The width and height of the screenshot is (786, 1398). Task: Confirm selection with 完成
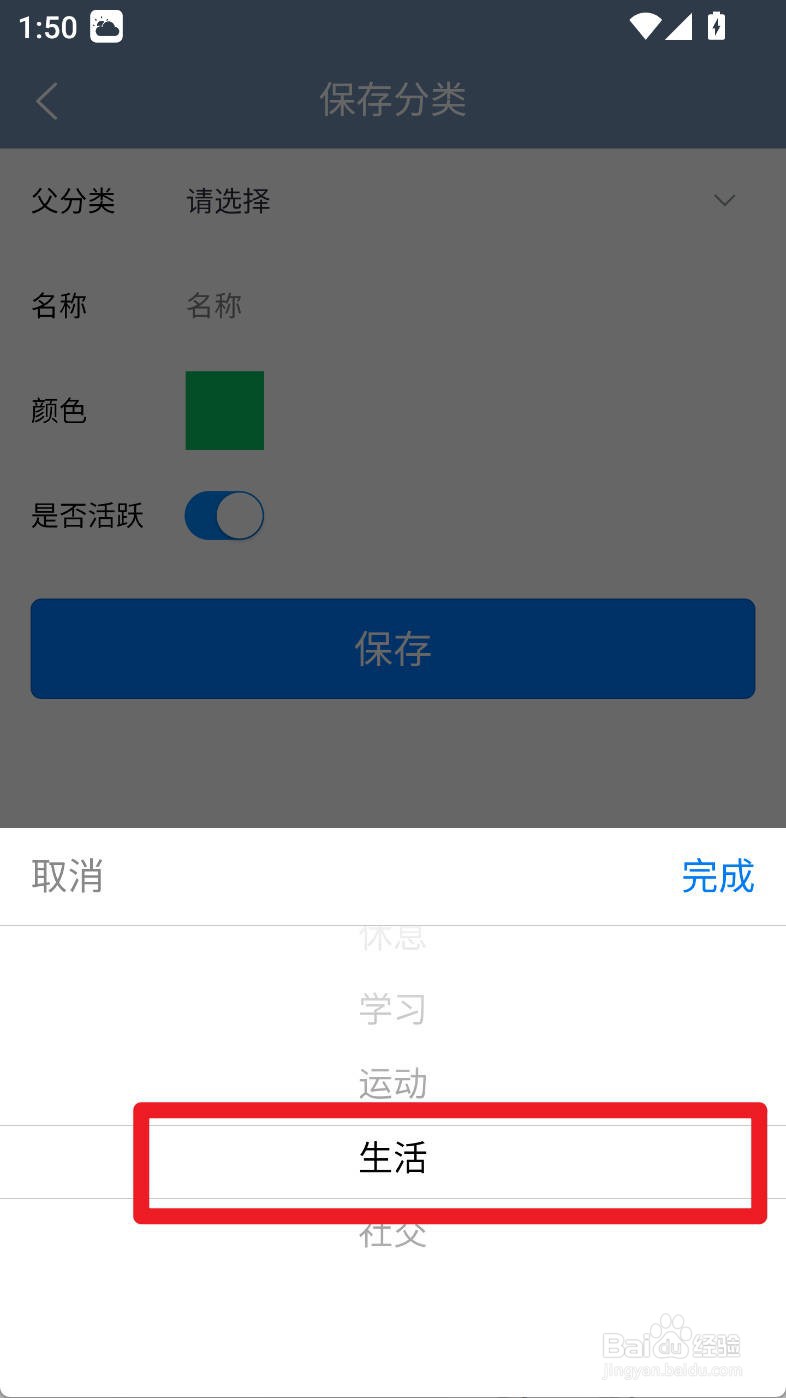(719, 876)
